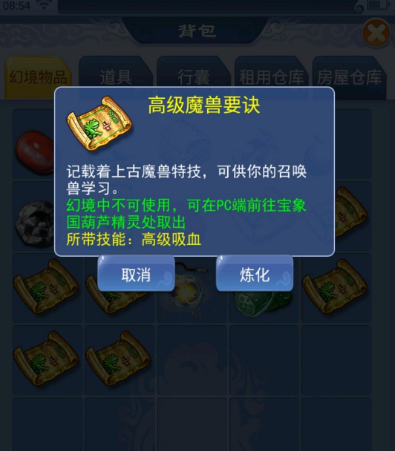The height and width of the screenshot is (451, 395).
Task: Switch to the 道具 tab
Action: pos(115,77)
